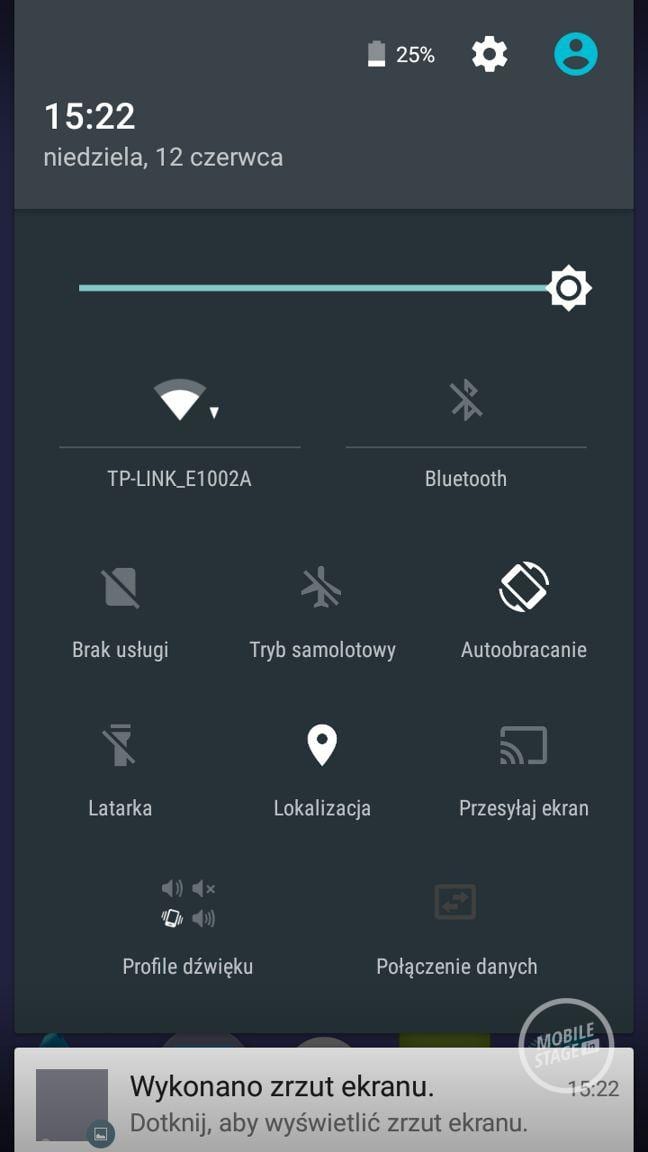
Task: Open Przesyłaj ekran casting
Action: (x=524, y=770)
